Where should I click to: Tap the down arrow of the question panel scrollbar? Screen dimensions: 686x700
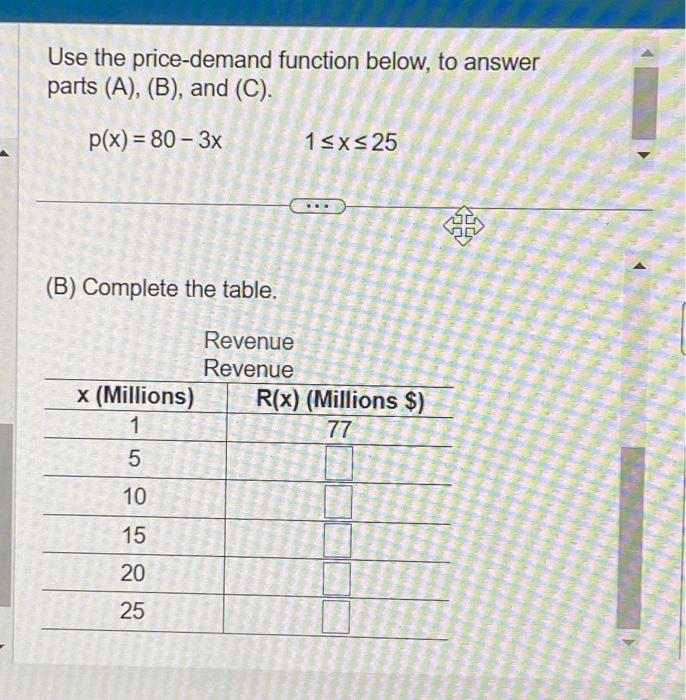coord(645,155)
